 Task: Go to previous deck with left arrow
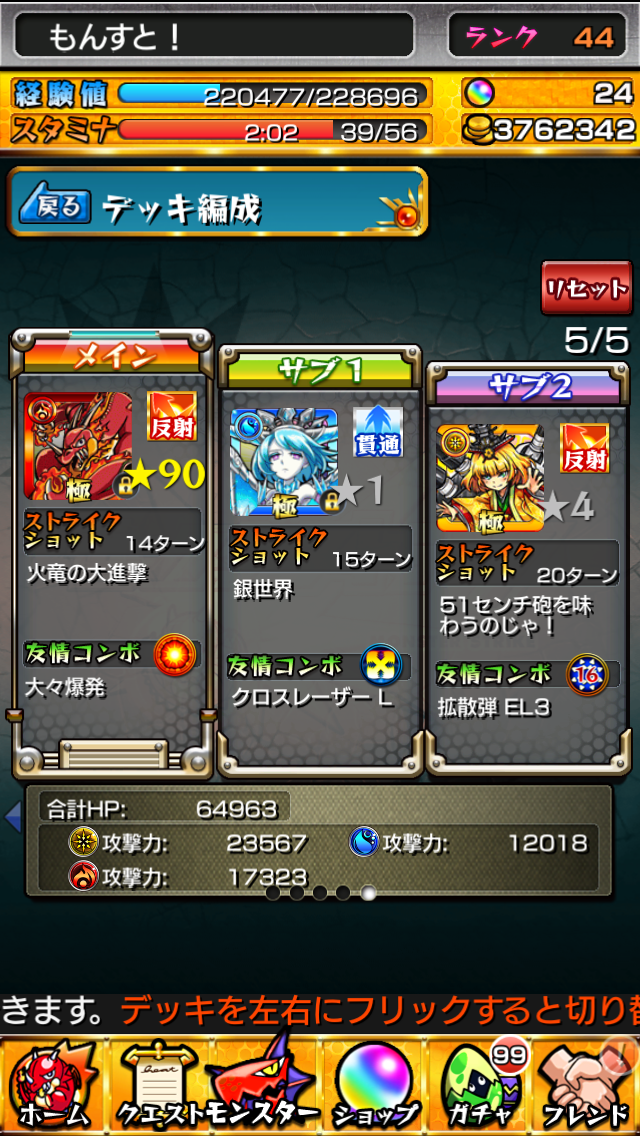tap(13, 816)
